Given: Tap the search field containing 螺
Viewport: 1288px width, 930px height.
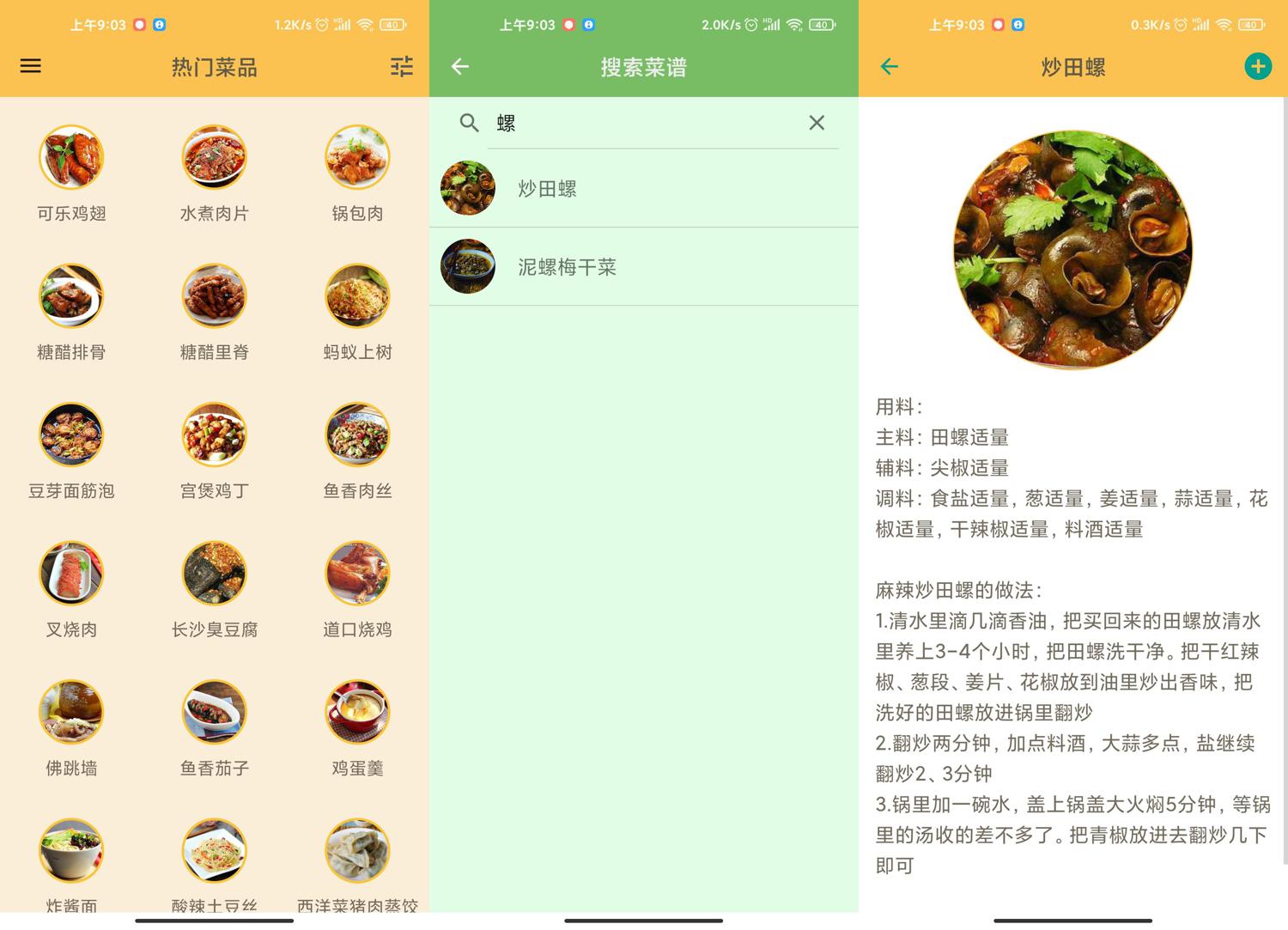Looking at the screenshot, I should pyautogui.click(x=644, y=124).
